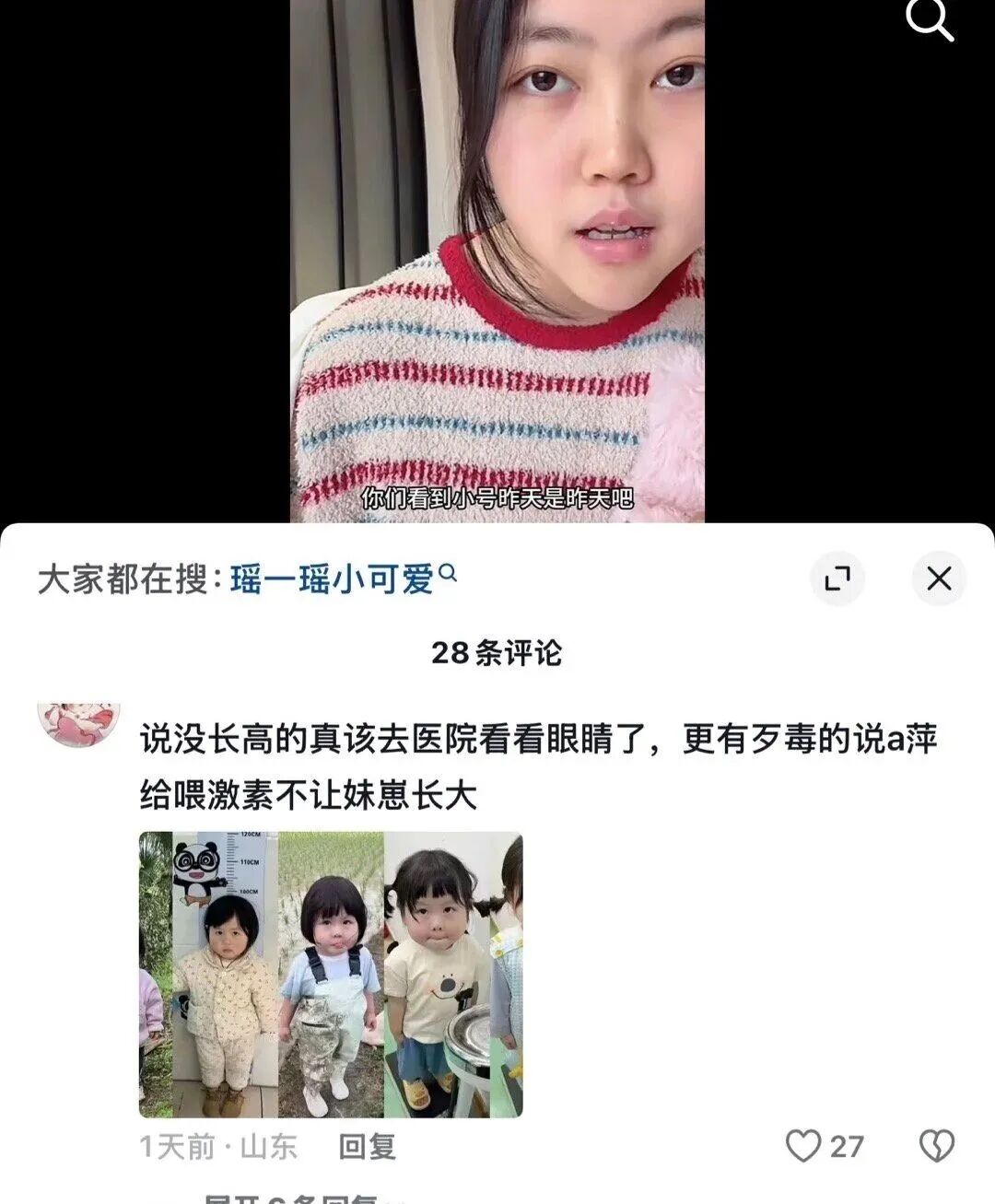Screen dimensions: 995x1204
Task: View the image attached to the comment
Action: [331, 974]
